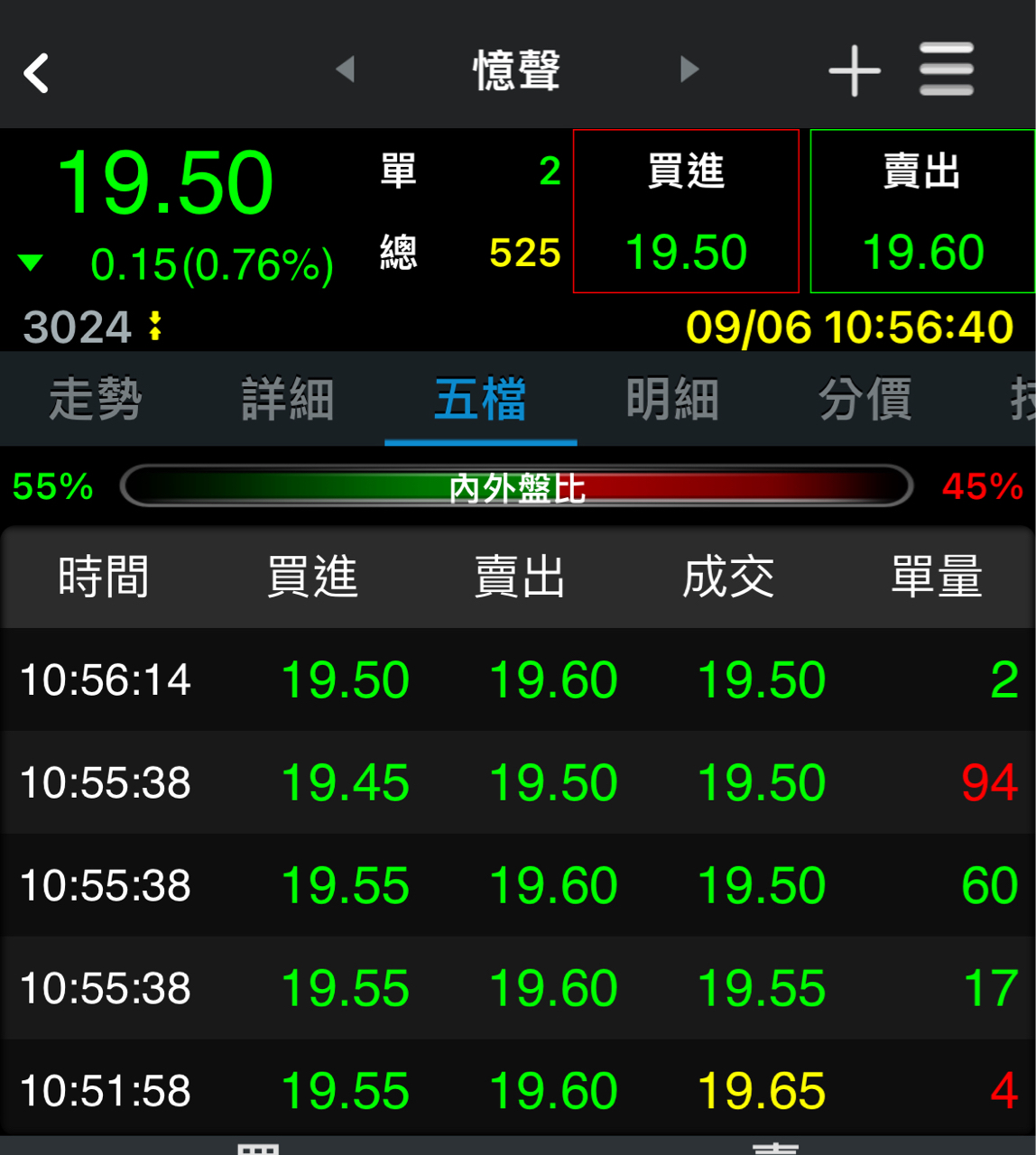Show the 分價 tab
The width and height of the screenshot is (1036, 1155).
[x=865, y=400]
